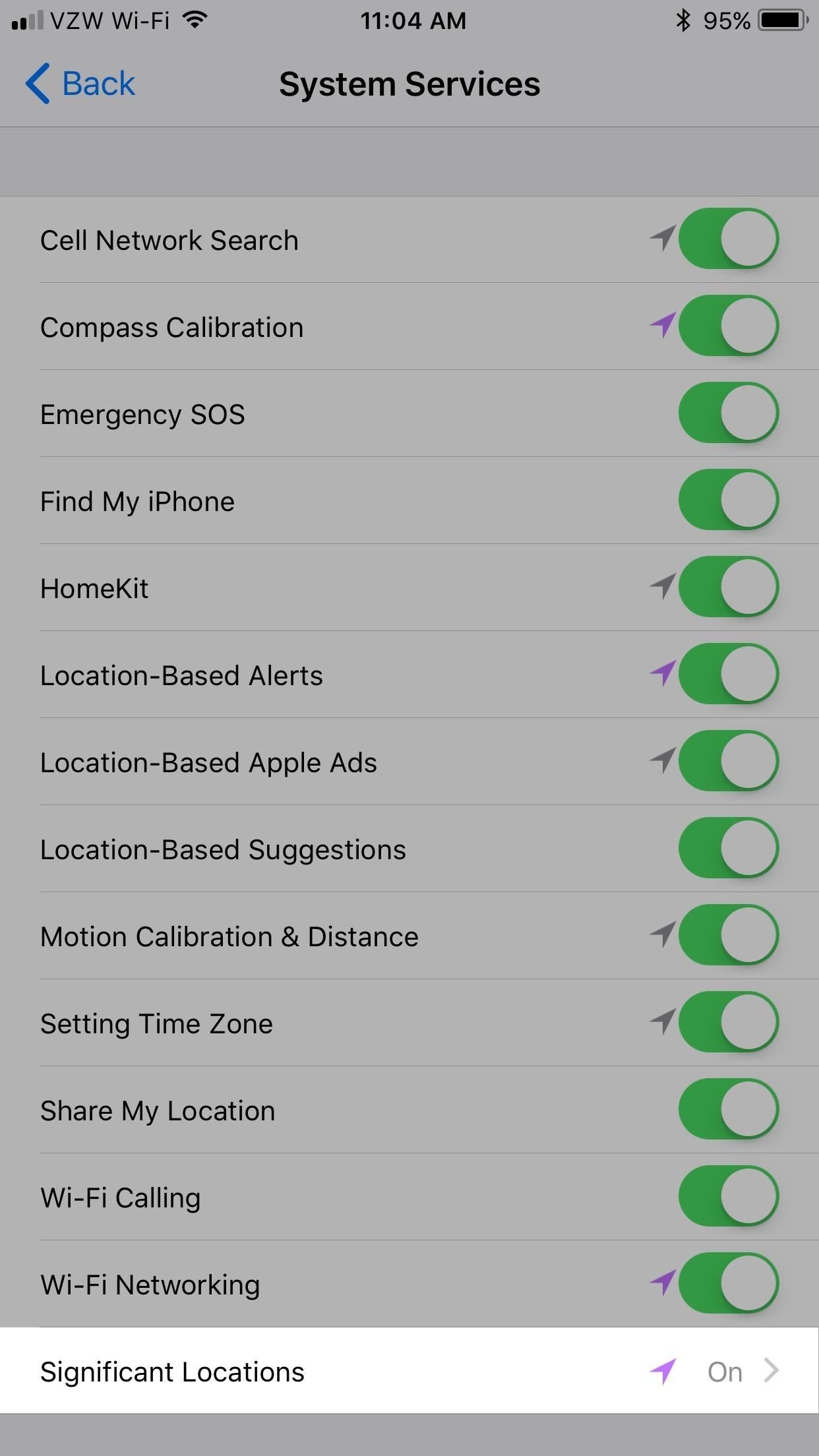Disable HomeKit location access

pyautogui.click(x=728, y=587)
